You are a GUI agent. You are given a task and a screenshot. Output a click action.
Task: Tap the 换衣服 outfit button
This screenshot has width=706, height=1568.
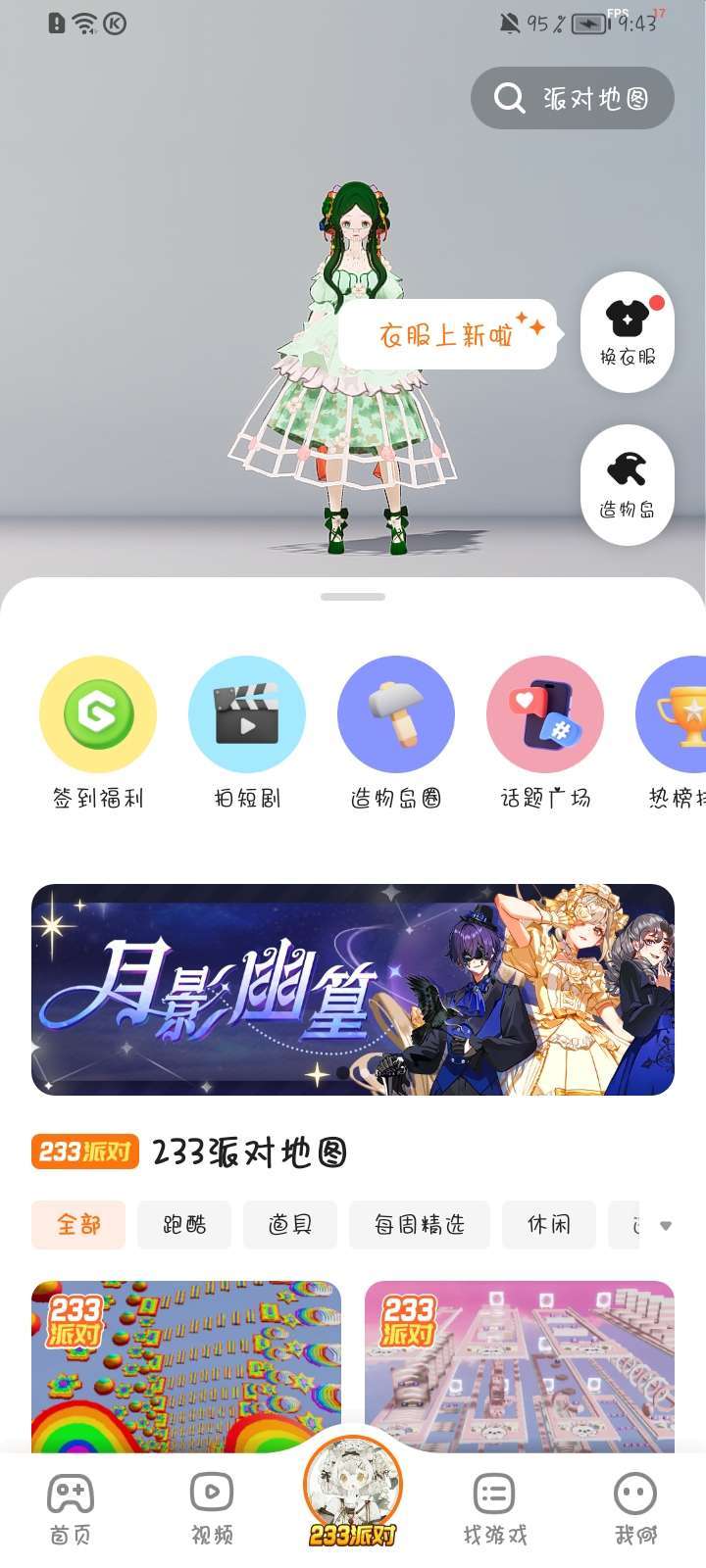point(628,333)
